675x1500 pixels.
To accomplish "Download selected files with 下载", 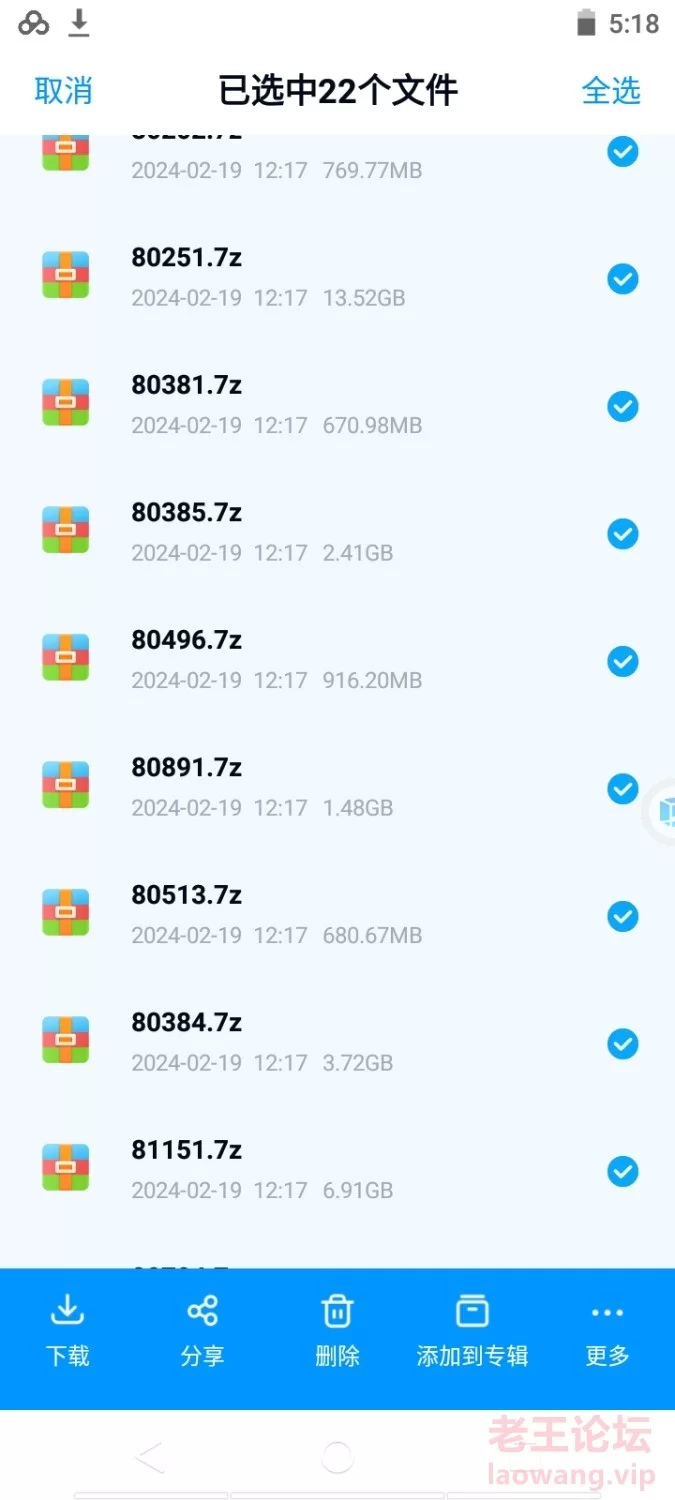I will [67, 1331].
